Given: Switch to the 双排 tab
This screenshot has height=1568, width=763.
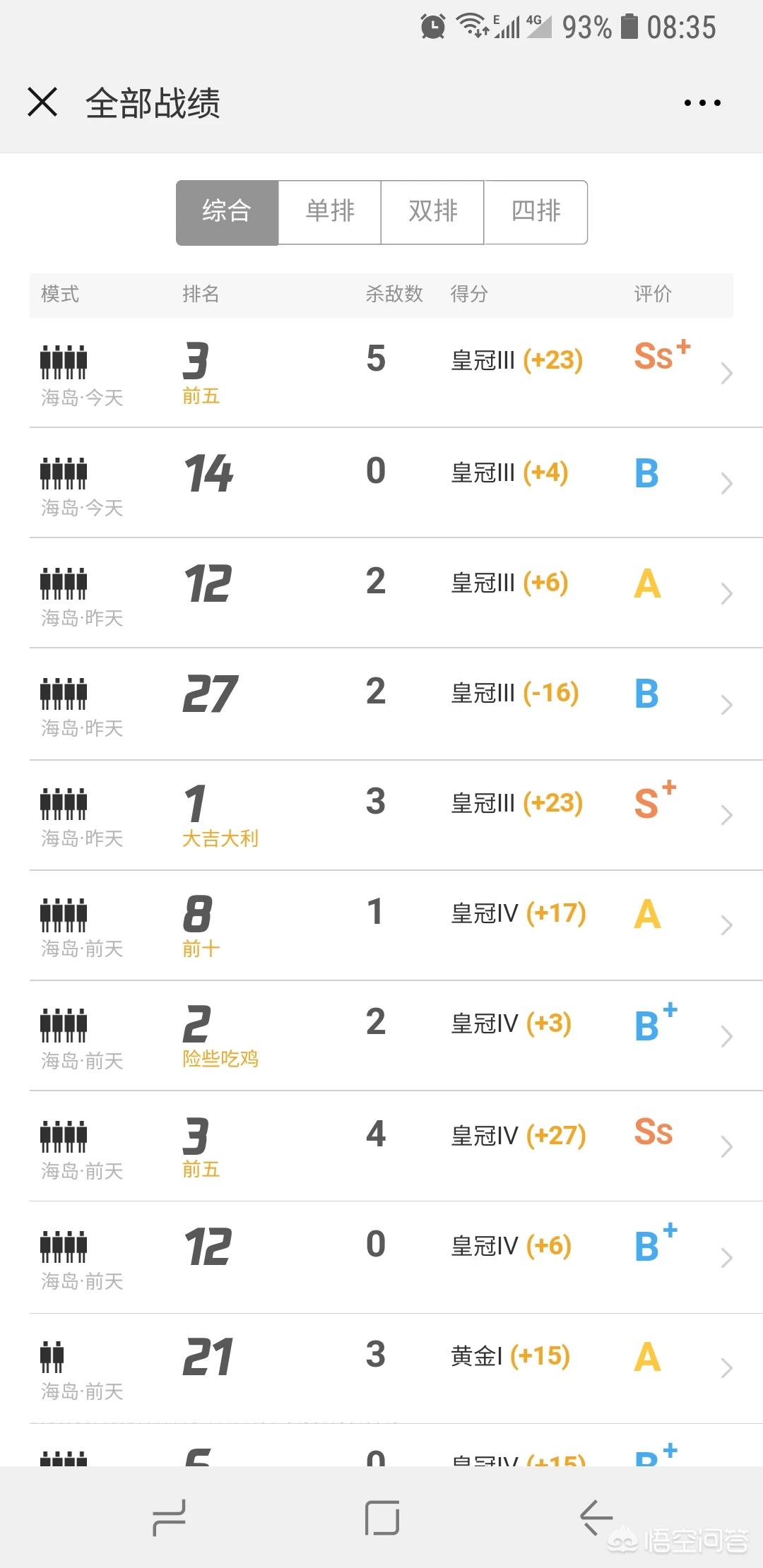Looking at the screenshot, I should [x=432, y=213].
